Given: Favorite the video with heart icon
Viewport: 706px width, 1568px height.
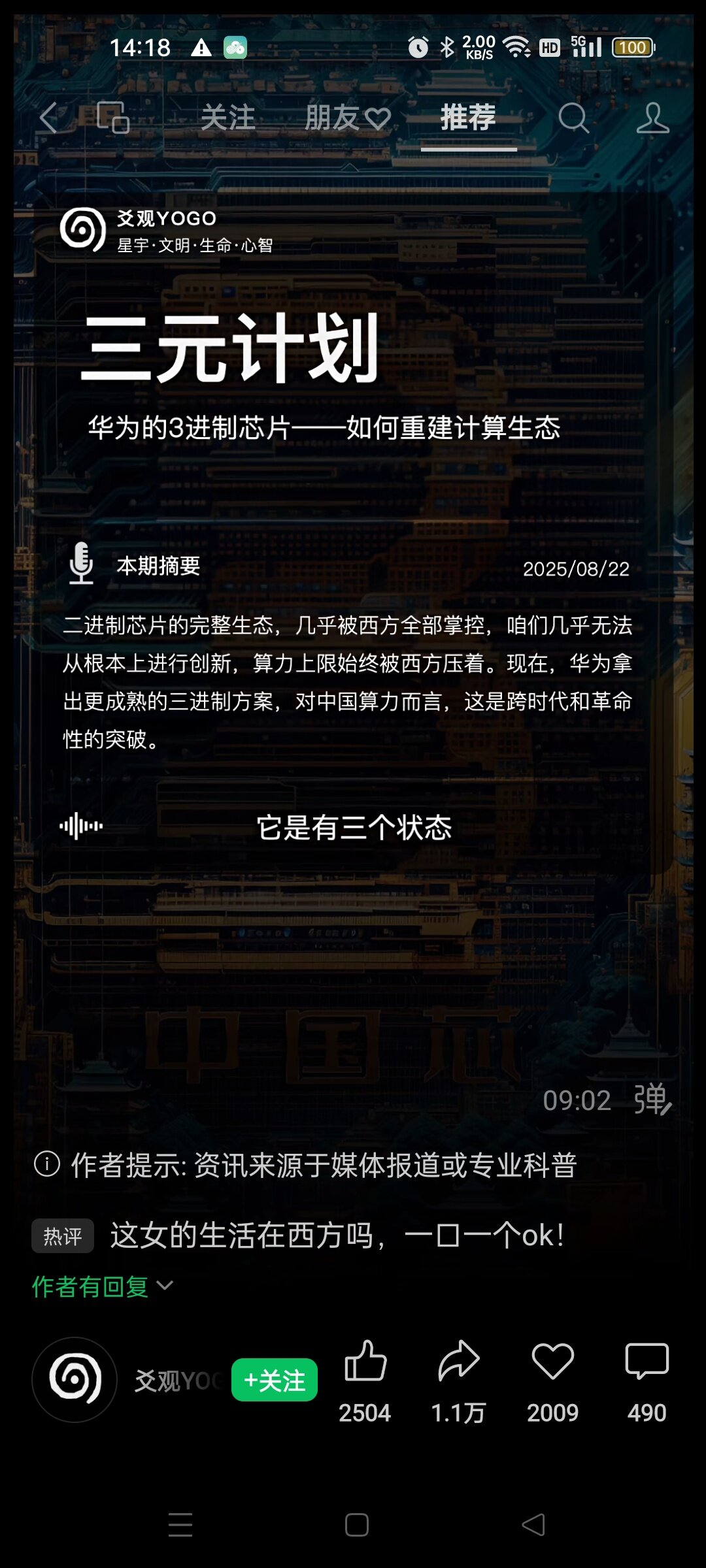Looking at the screenshot, I should pyautogui.click(x=552, y=1362).
